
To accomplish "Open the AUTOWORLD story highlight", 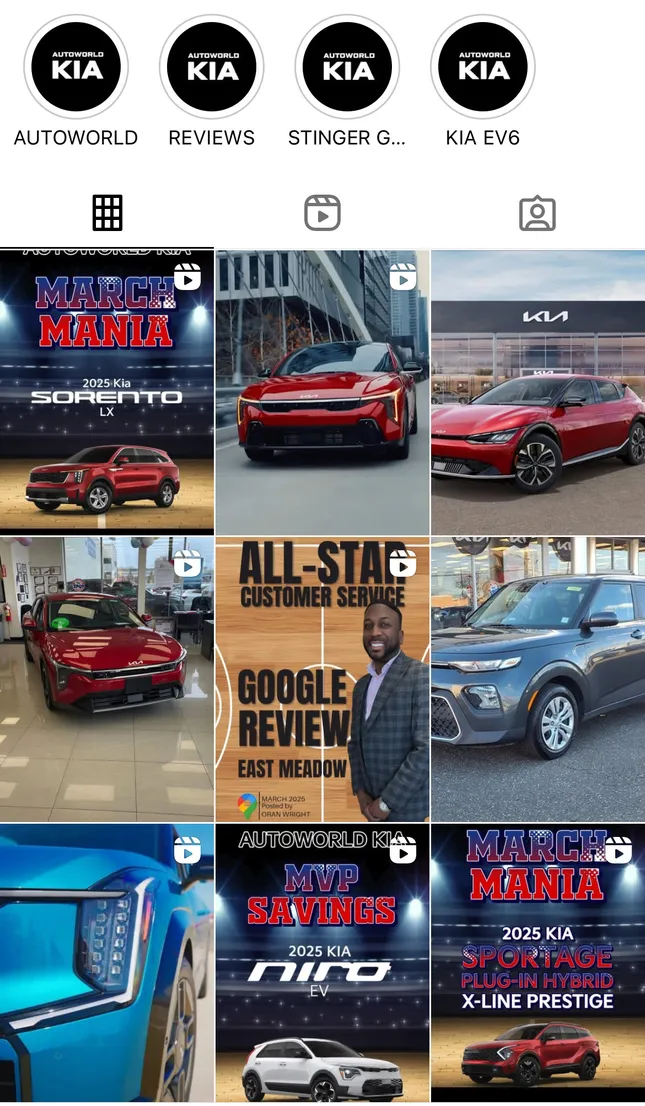I will click(76, 68).
